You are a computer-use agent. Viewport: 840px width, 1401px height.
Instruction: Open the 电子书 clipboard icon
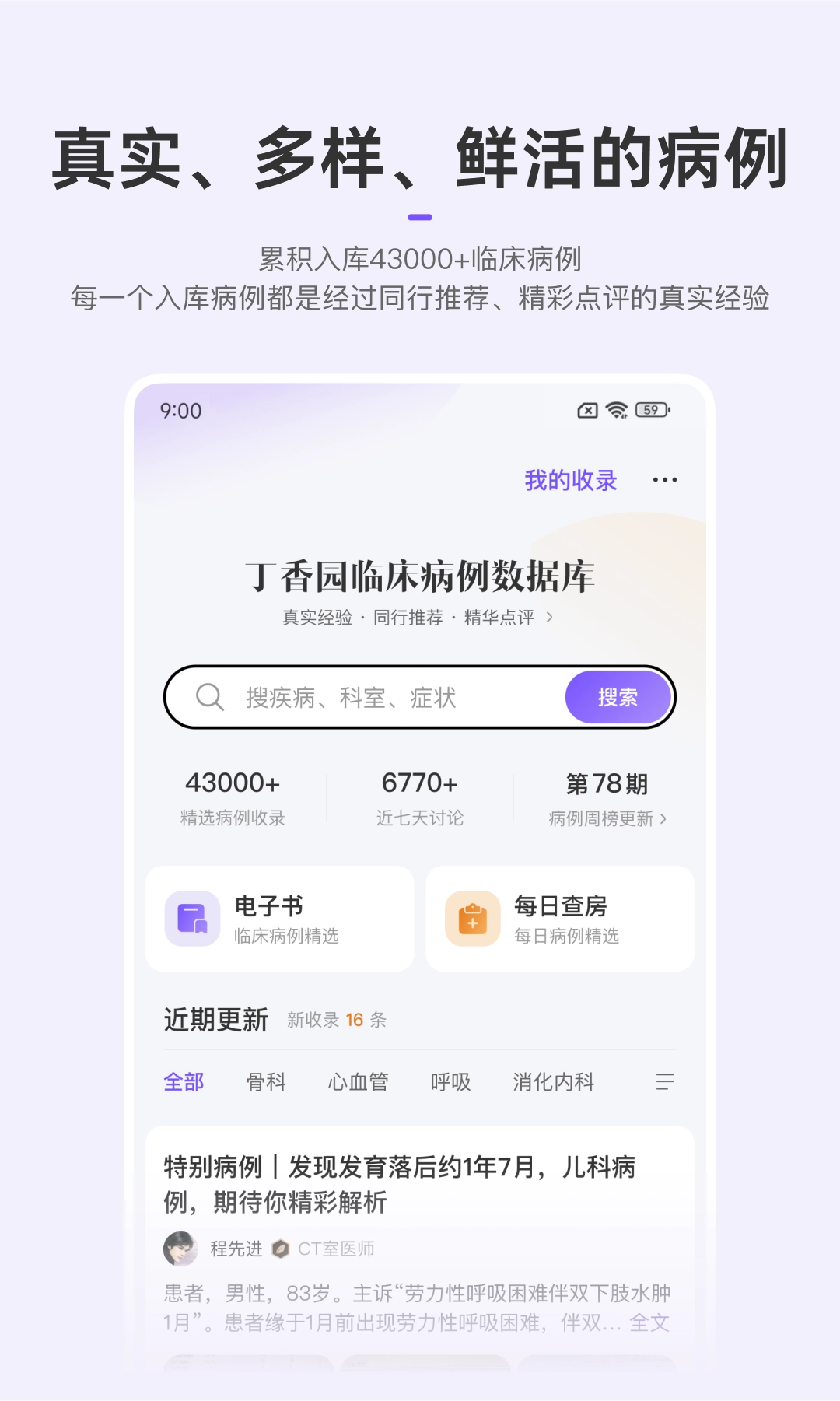pos(192,918)
